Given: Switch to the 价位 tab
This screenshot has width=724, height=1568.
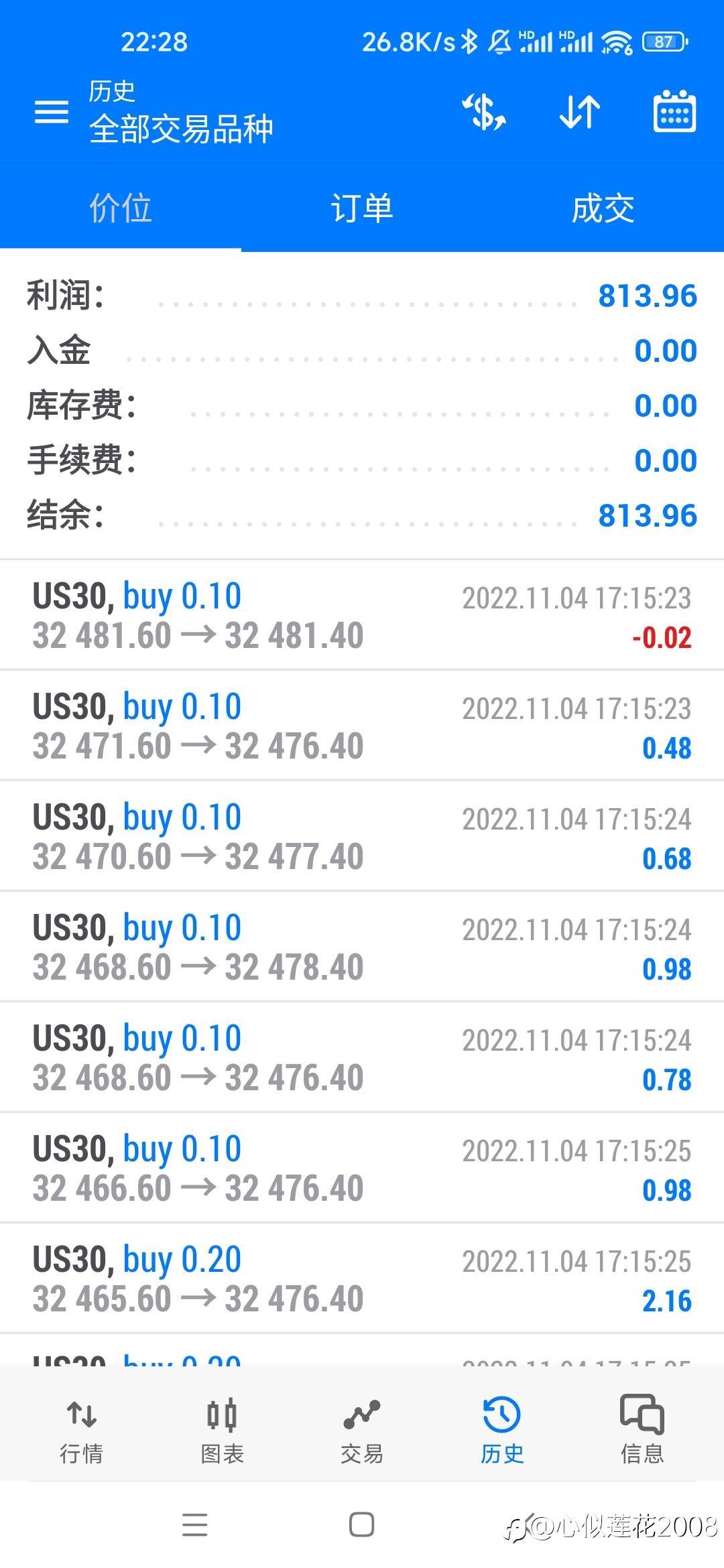Looking at the screenshot, I should [121, 208].
